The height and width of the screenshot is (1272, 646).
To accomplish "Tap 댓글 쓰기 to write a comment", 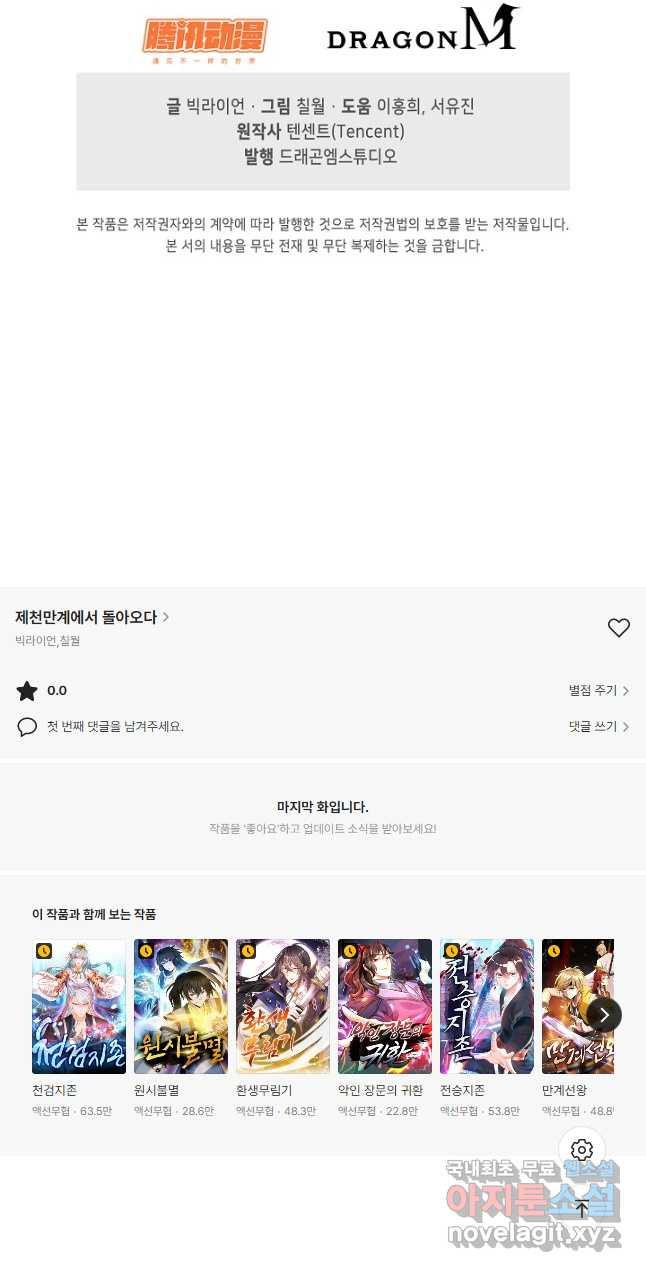I will tap(598, 727).
